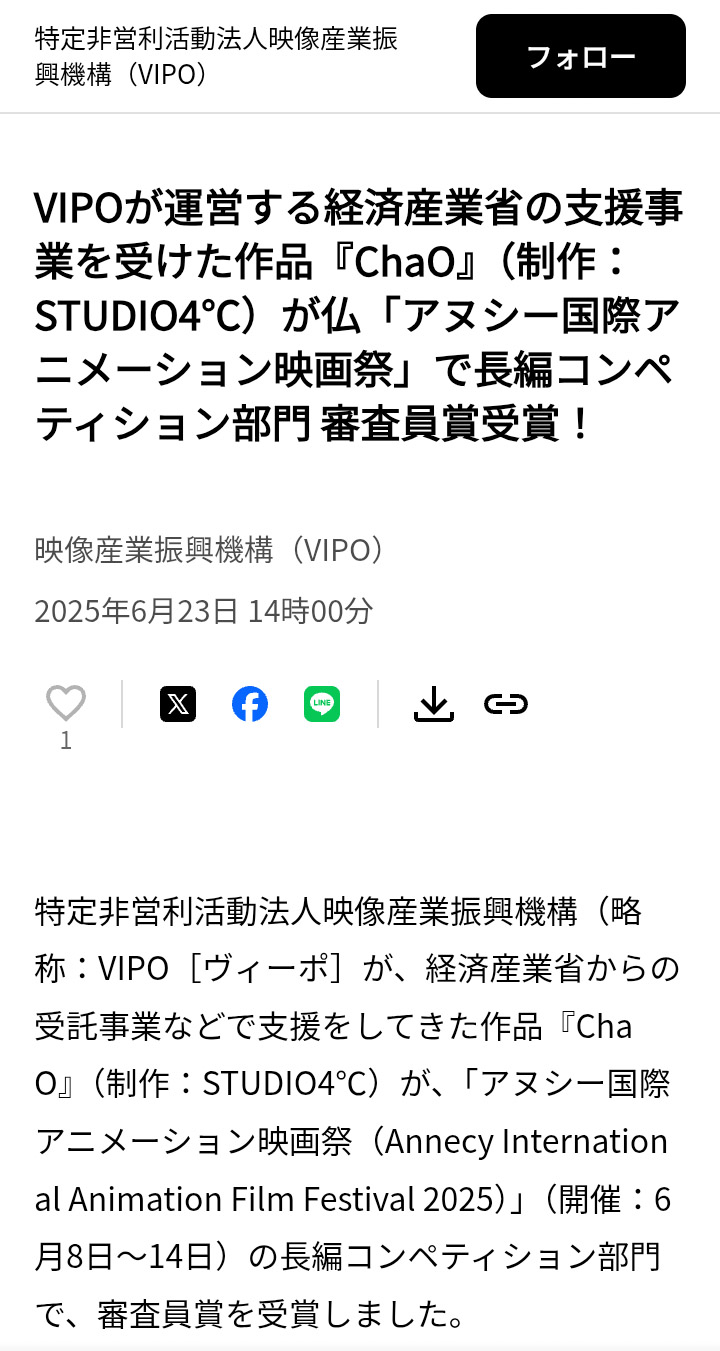720x1351 pixels.
Task: Open 映像産業振興機構（VIPO）company page under the headline
Action: (209, 550)
